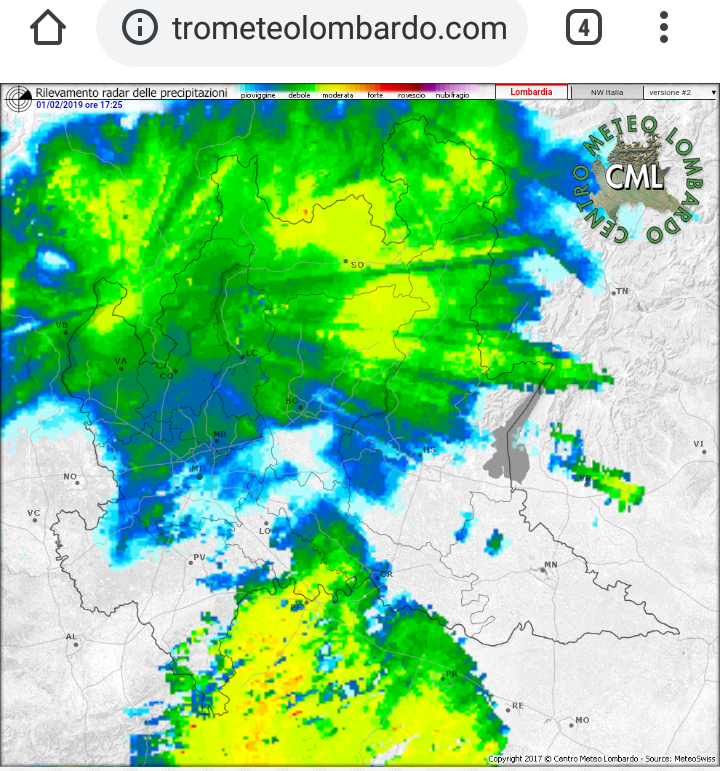Select the Lombardia radar view

531,92
